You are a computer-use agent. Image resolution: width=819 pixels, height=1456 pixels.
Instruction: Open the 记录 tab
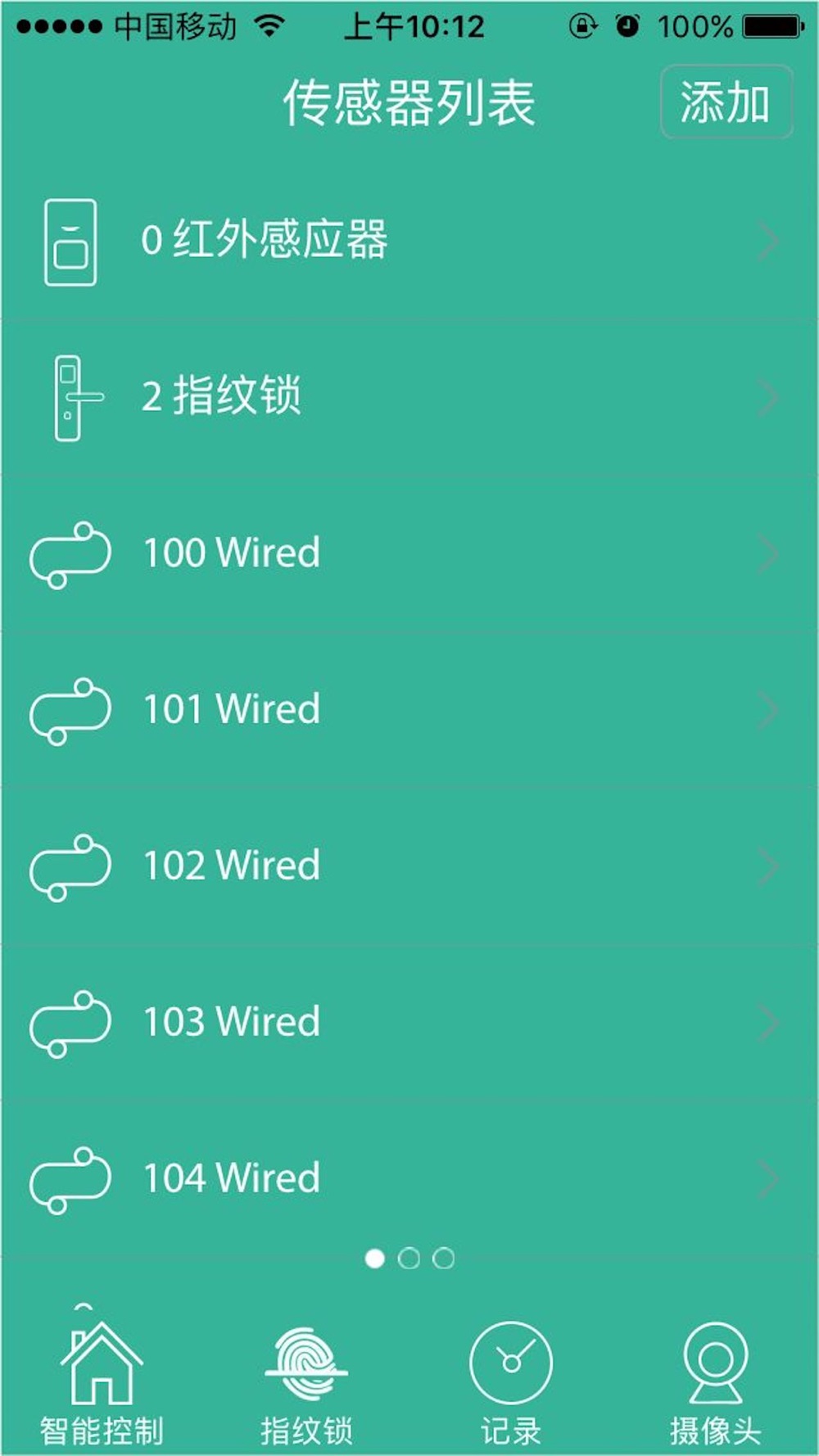(x=511, y=1384)
